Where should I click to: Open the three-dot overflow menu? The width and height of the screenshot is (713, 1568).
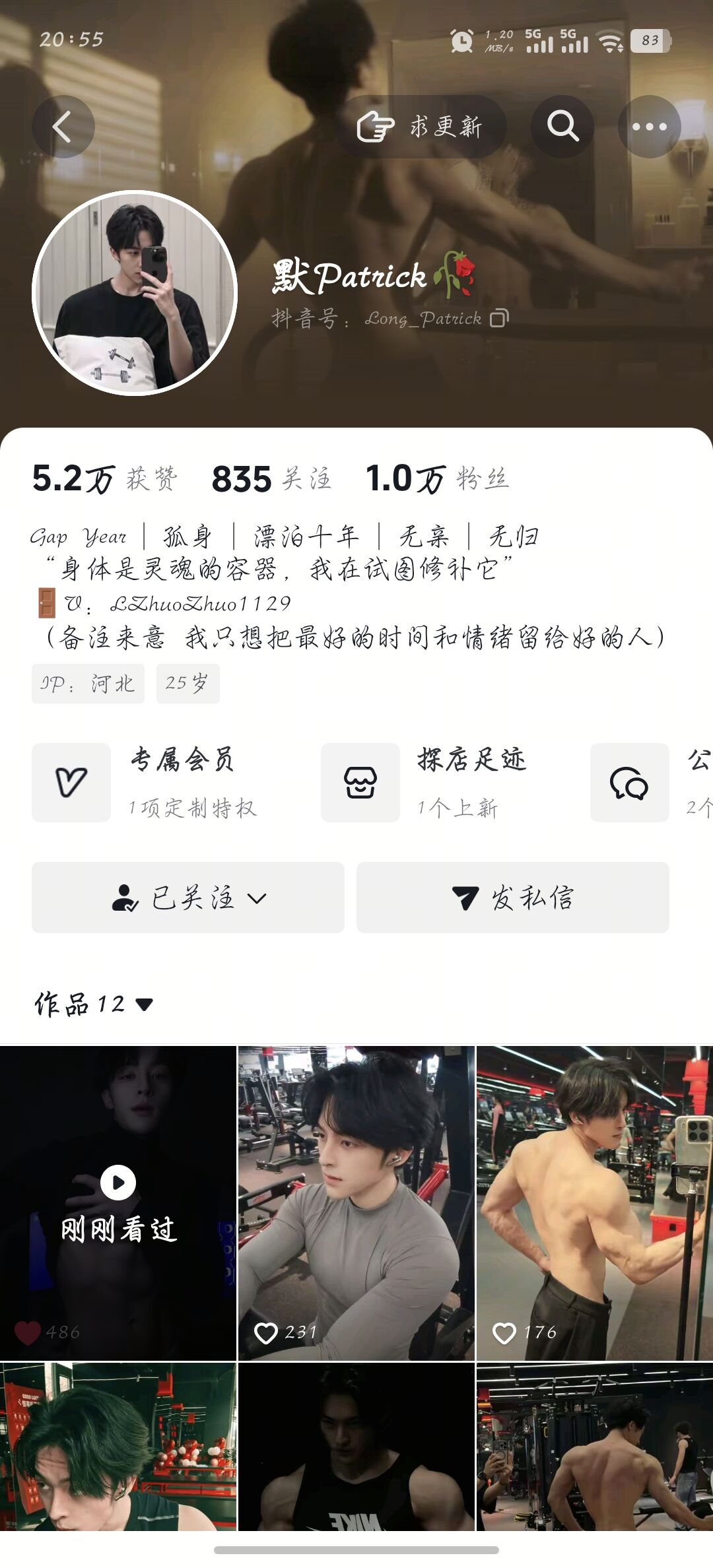point(649,127)
